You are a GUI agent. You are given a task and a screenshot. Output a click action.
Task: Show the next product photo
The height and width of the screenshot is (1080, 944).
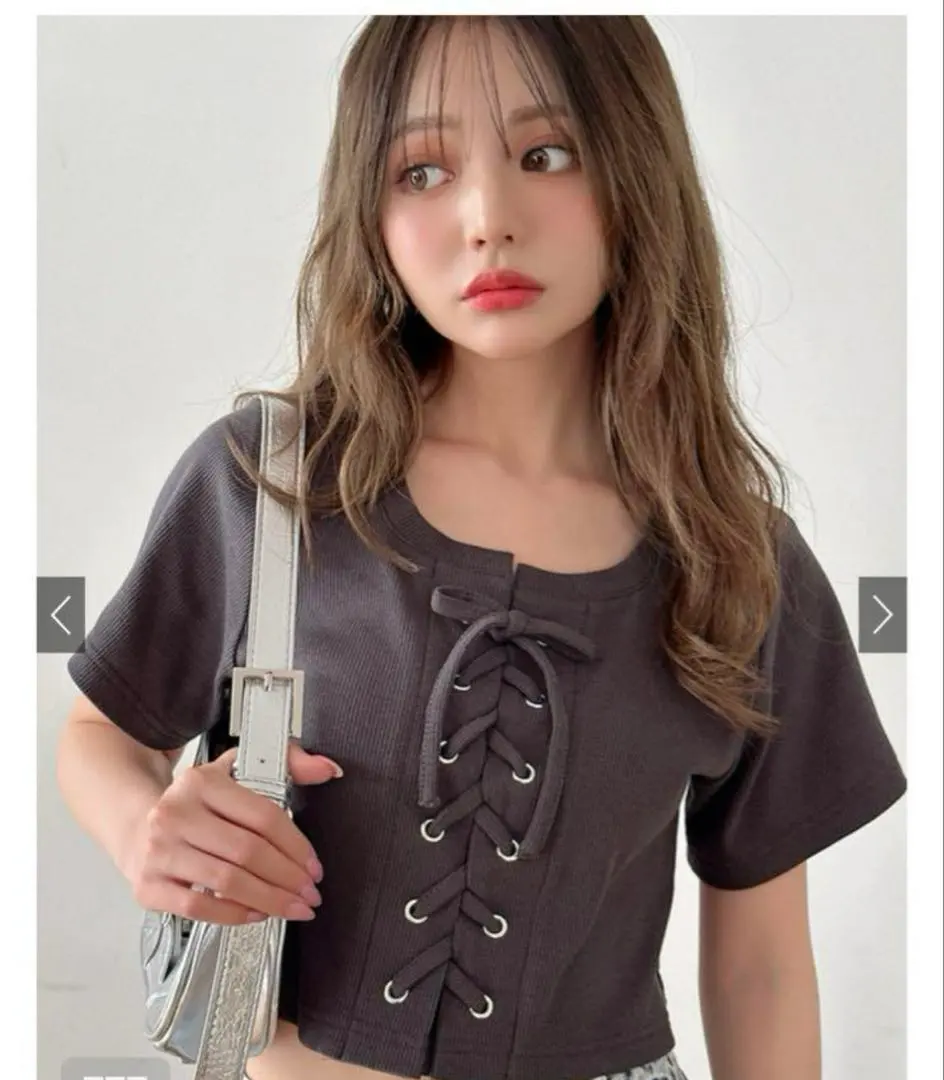pos(882,615)
